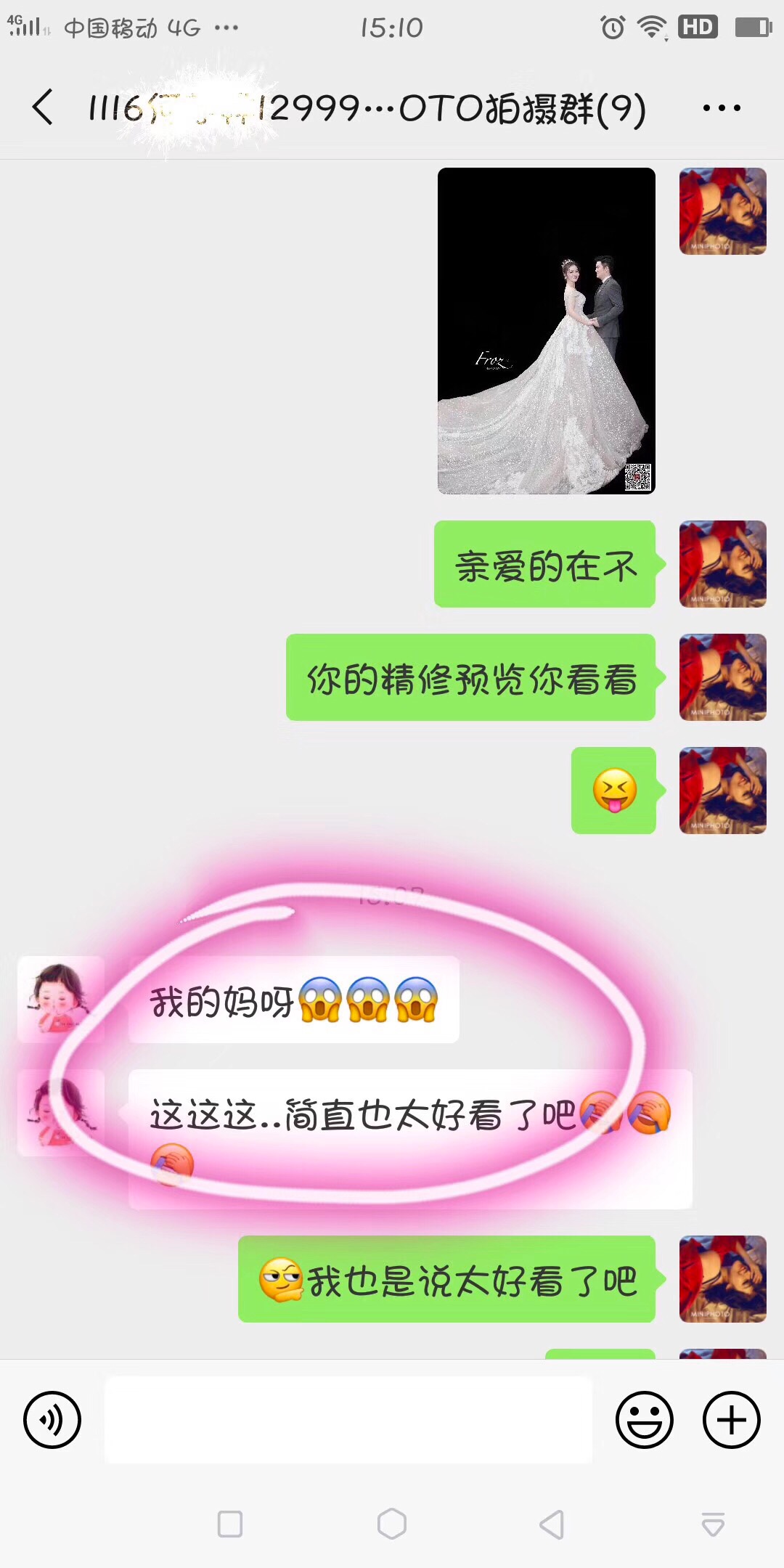Open recent apps with square button
Screen dimensions: 784x1568
230,1524
